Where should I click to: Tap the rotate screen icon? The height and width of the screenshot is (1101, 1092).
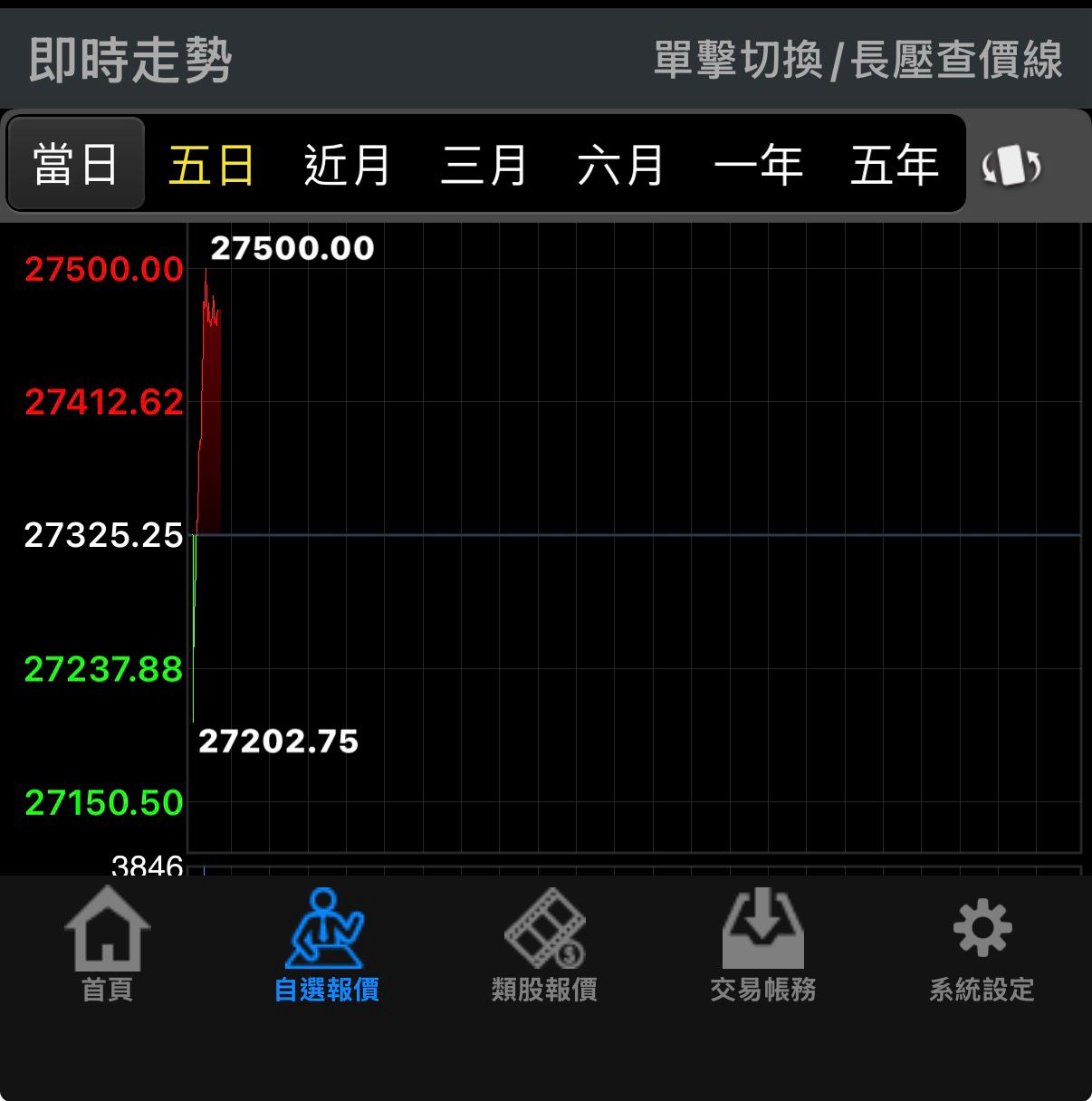(1011, 167)
